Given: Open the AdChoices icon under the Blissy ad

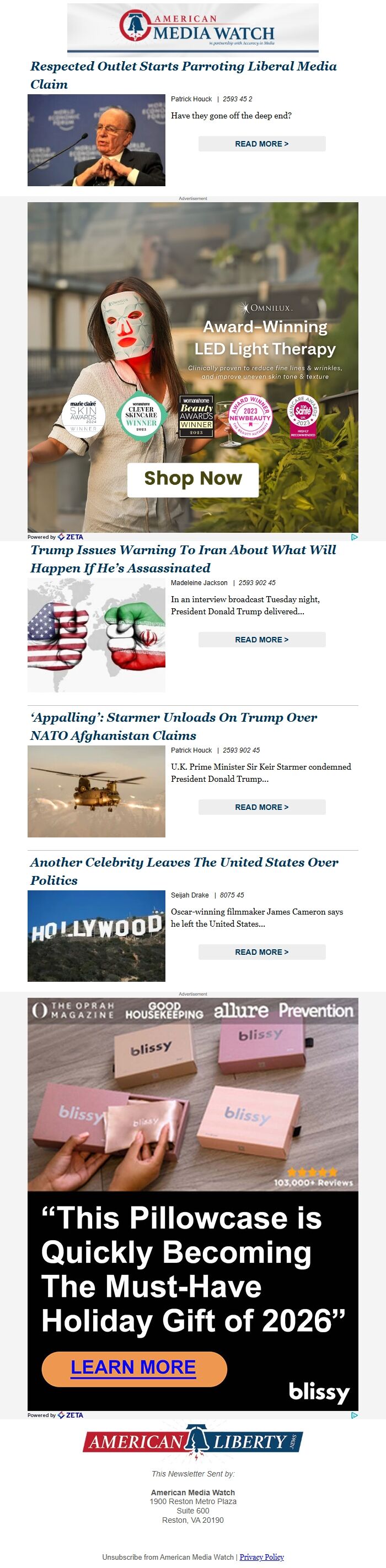Looking at the screenshot, I should [x=355, y=1415].
